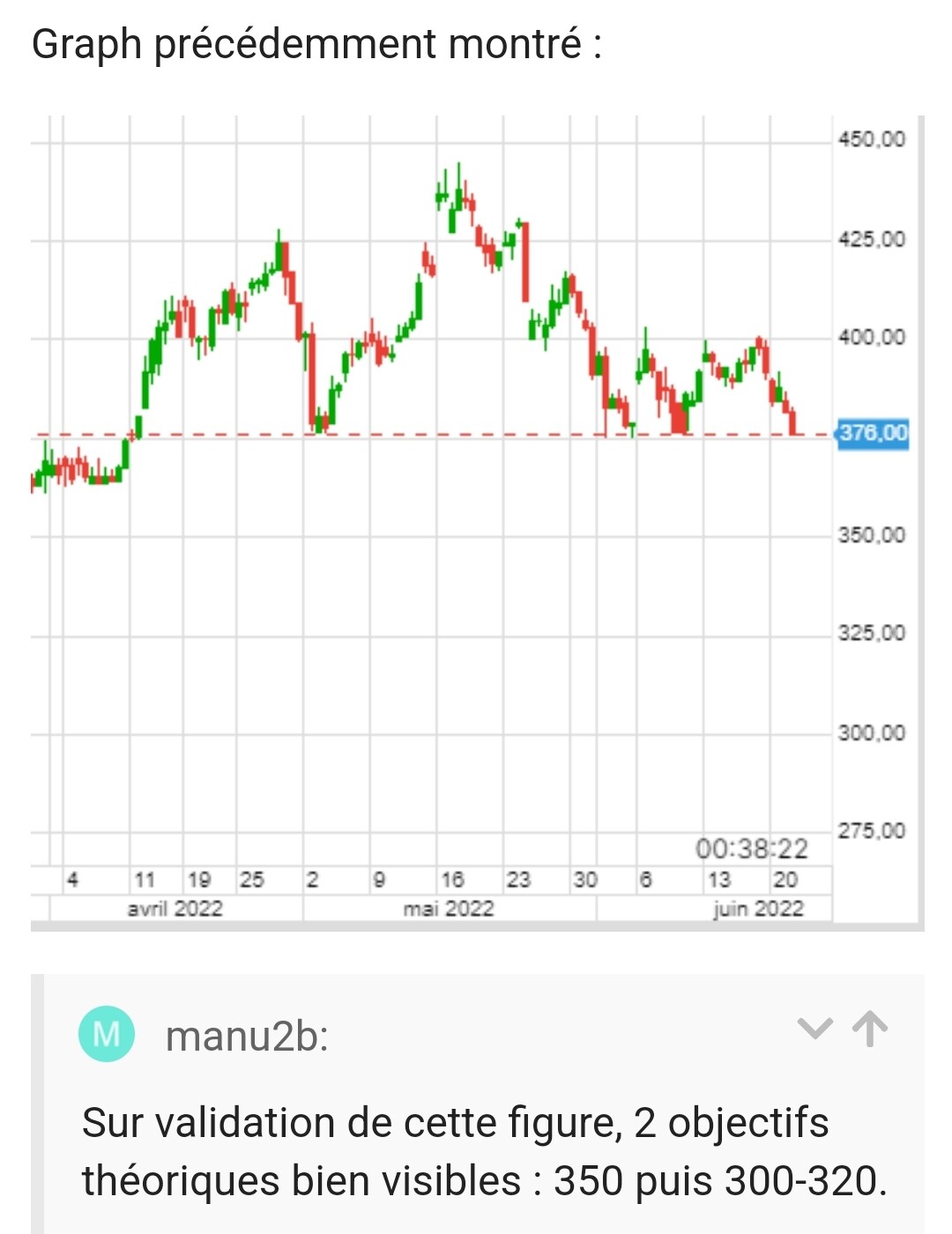This screenshot has width=952, height=1234.
Task: Open manu2b's profile avatar
Action: pyautogui.click(x=107, y=1034)
